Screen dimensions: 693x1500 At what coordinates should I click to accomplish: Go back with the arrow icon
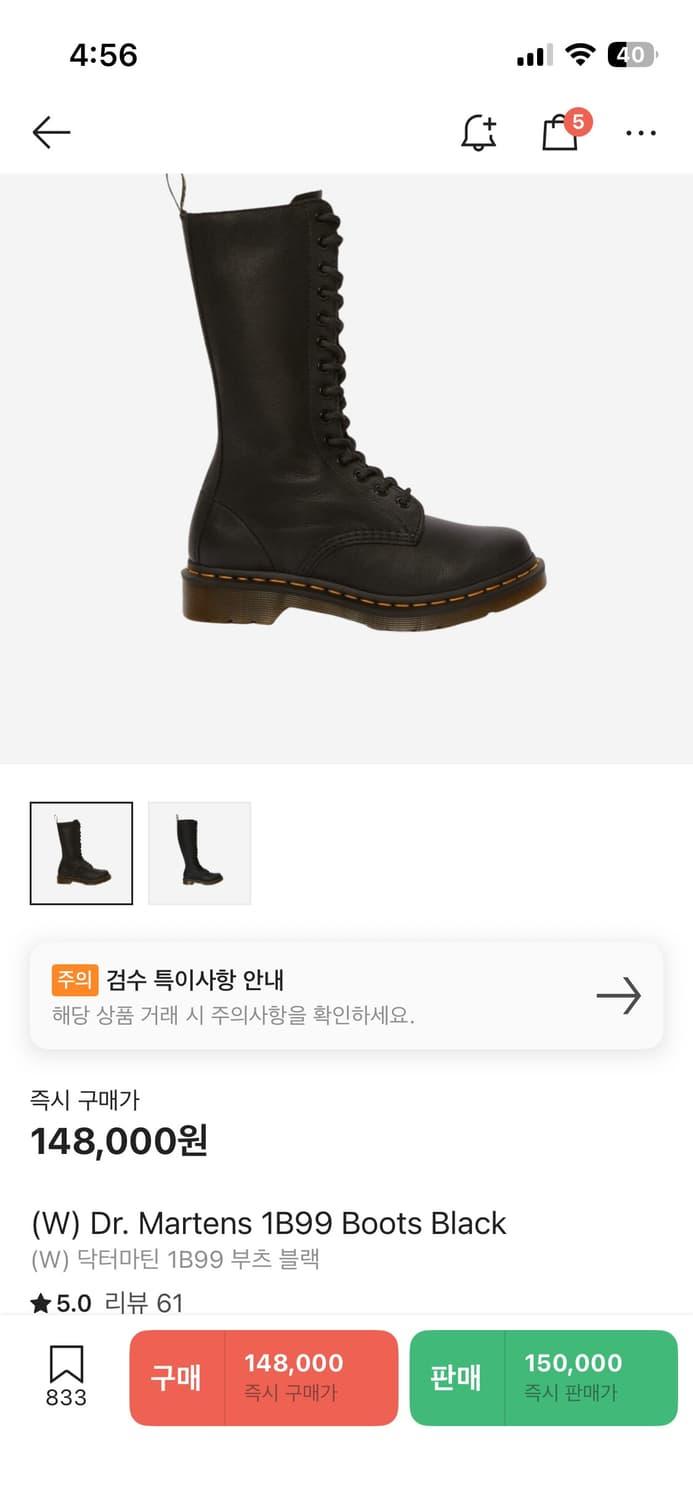(51, 132)
